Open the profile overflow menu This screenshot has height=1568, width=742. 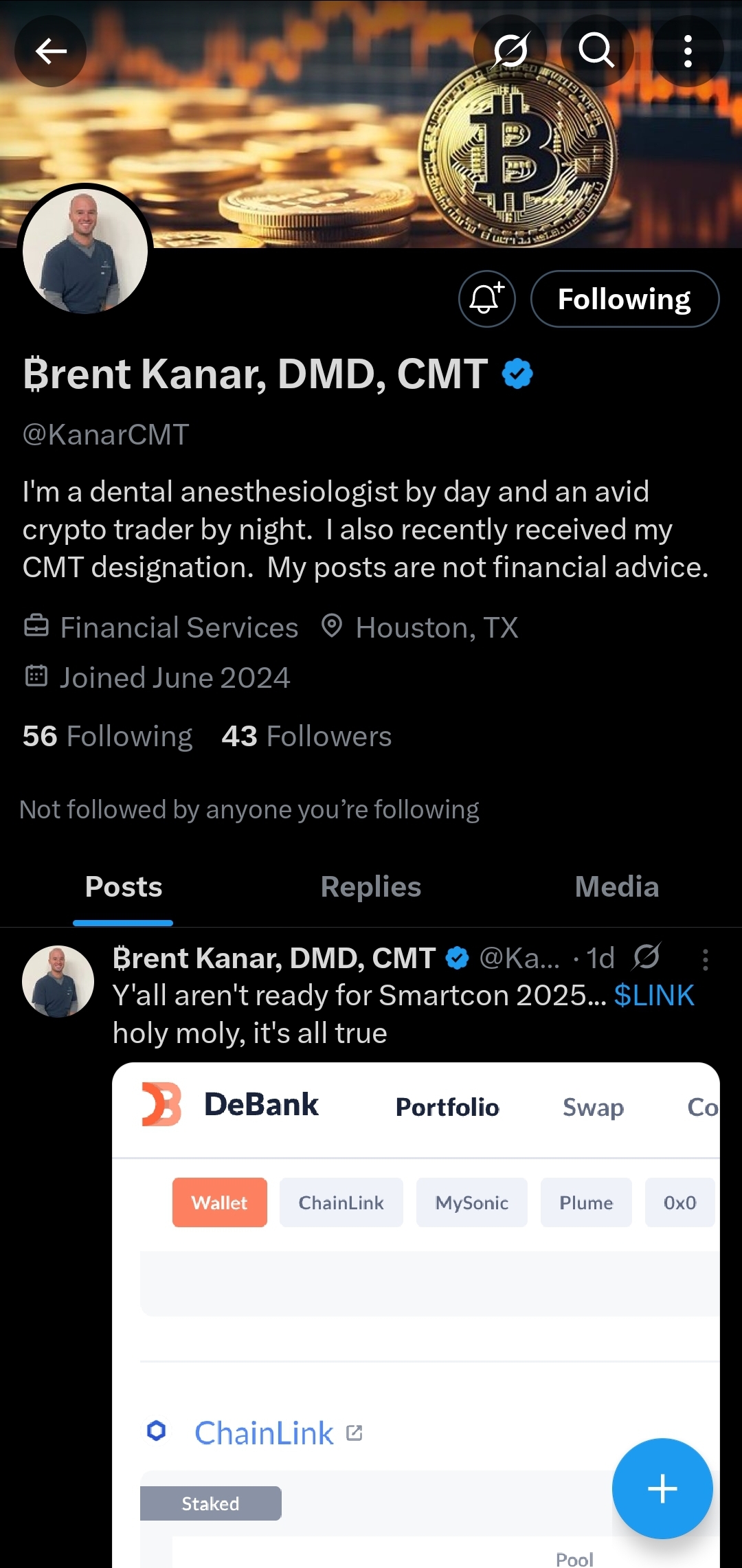click(x=688, y=51)
